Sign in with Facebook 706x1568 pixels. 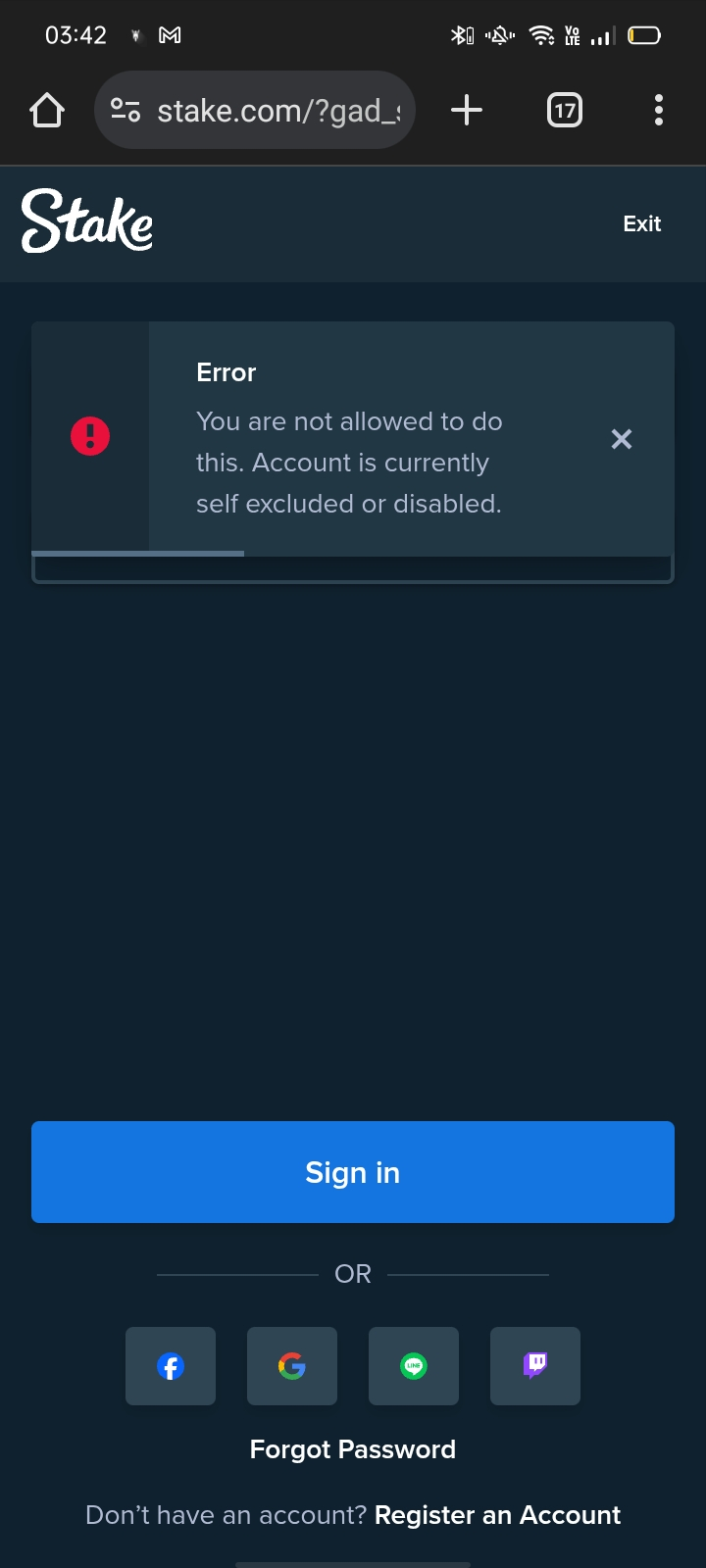point(171,1366)
